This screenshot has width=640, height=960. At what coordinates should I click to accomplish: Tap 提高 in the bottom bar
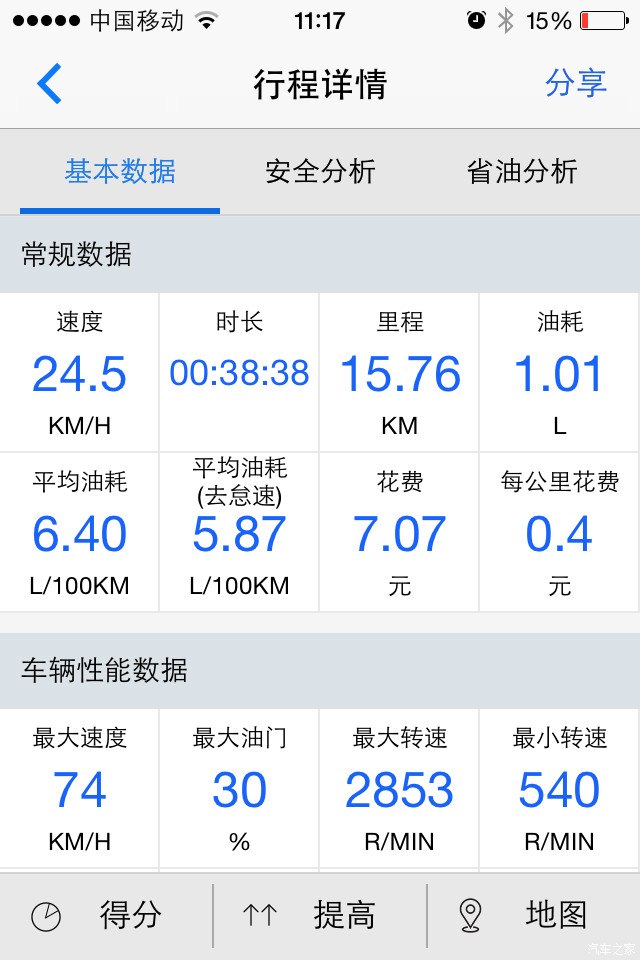click(x=318, y=915)
